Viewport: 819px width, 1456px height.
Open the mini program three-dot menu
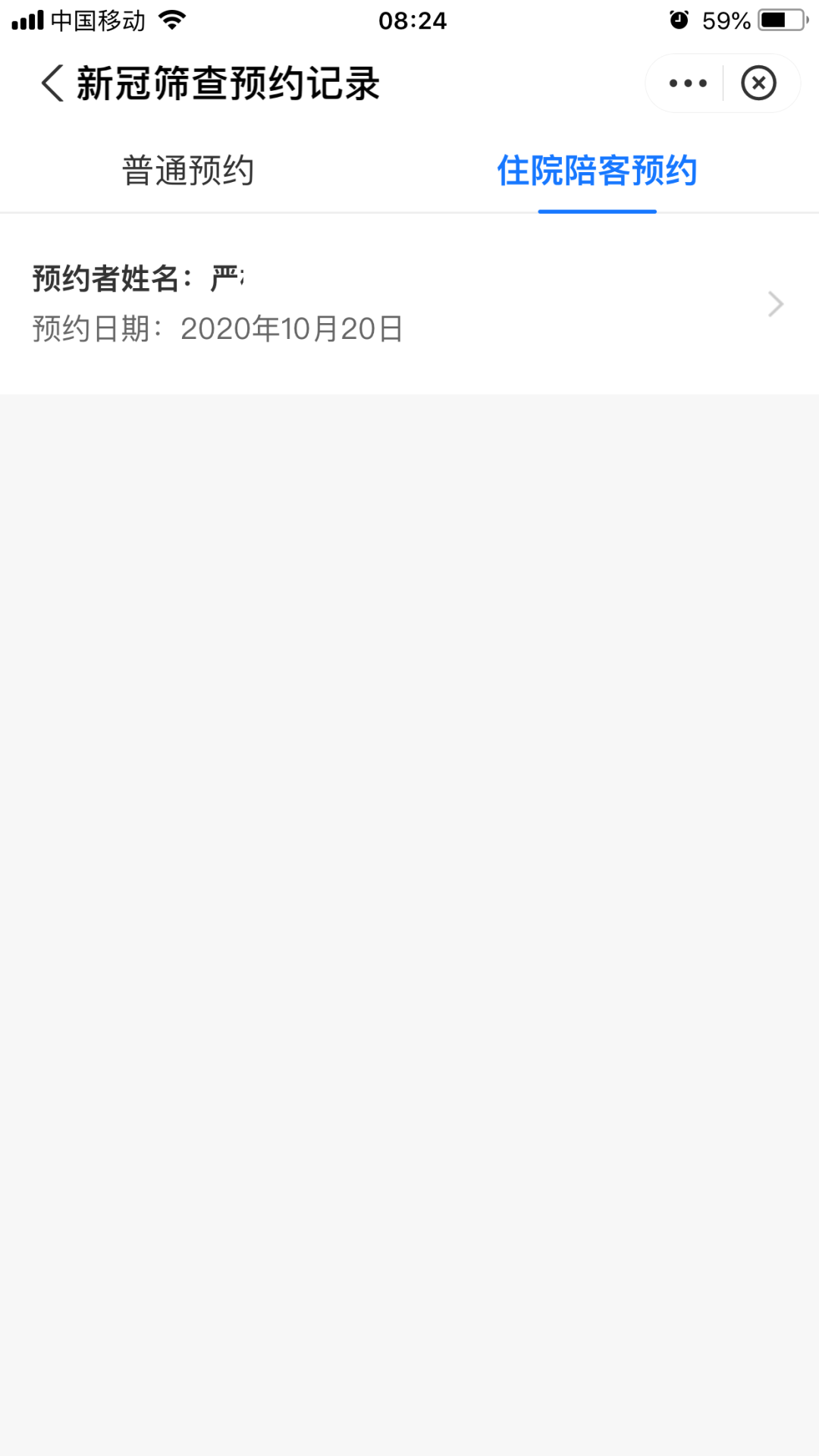(x=687, y=83)
